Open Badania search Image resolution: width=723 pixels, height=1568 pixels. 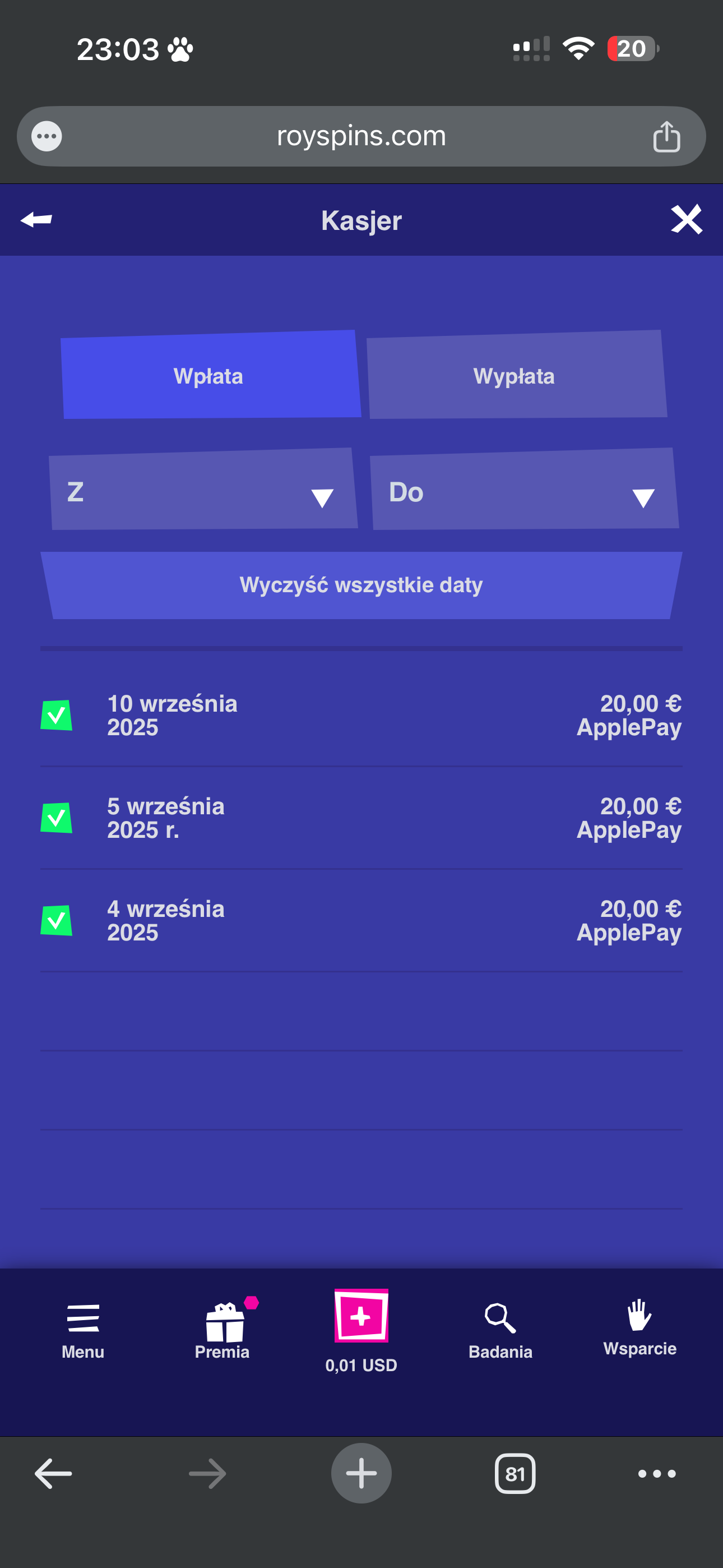[500, 1331]
